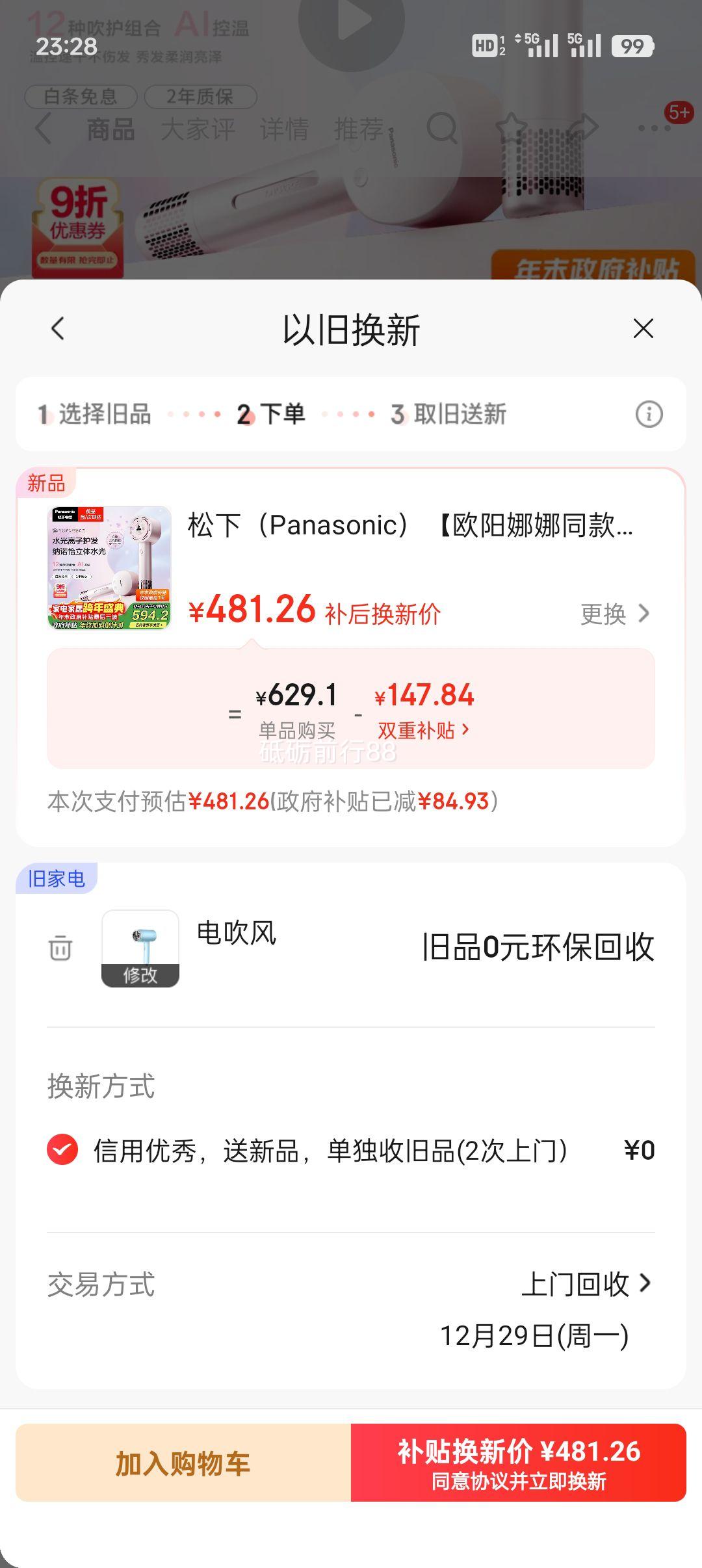Image resolution: width=702 pixels, height=1568 pixels.
Task: Tap the favorite star icon
Action: 512,129
